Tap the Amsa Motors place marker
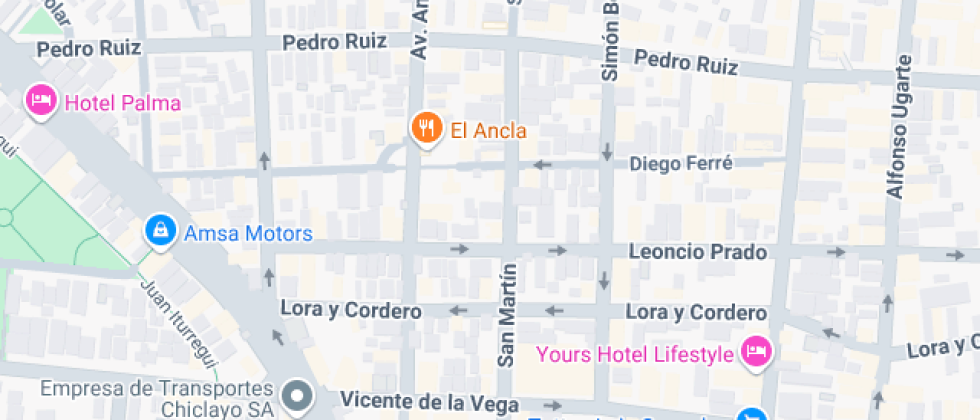This screenshot has height=420, width=980. coord(159,232)
